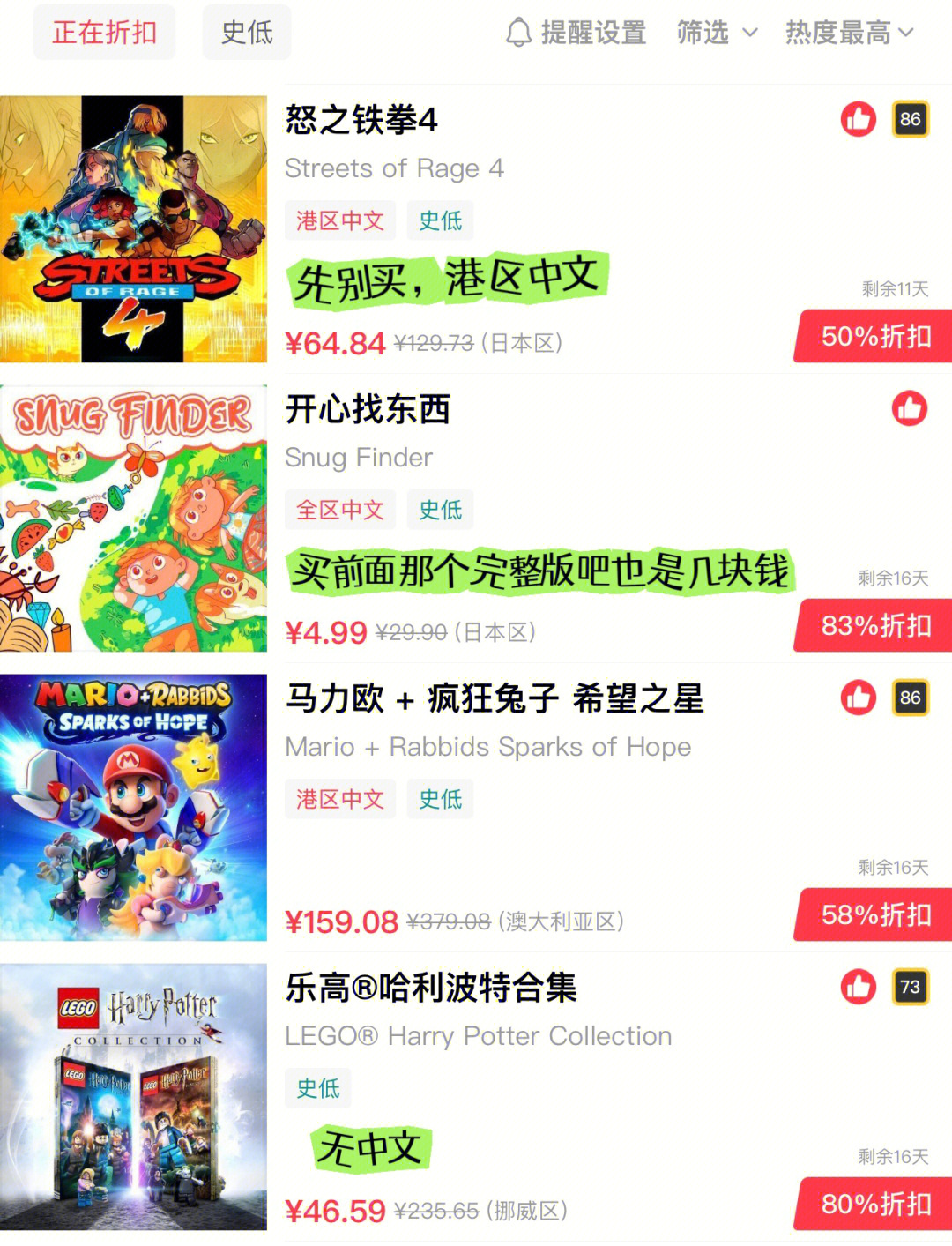Open the LEGO Harry Potter cover image
952x1246 pixels.
click(133, 1096)
